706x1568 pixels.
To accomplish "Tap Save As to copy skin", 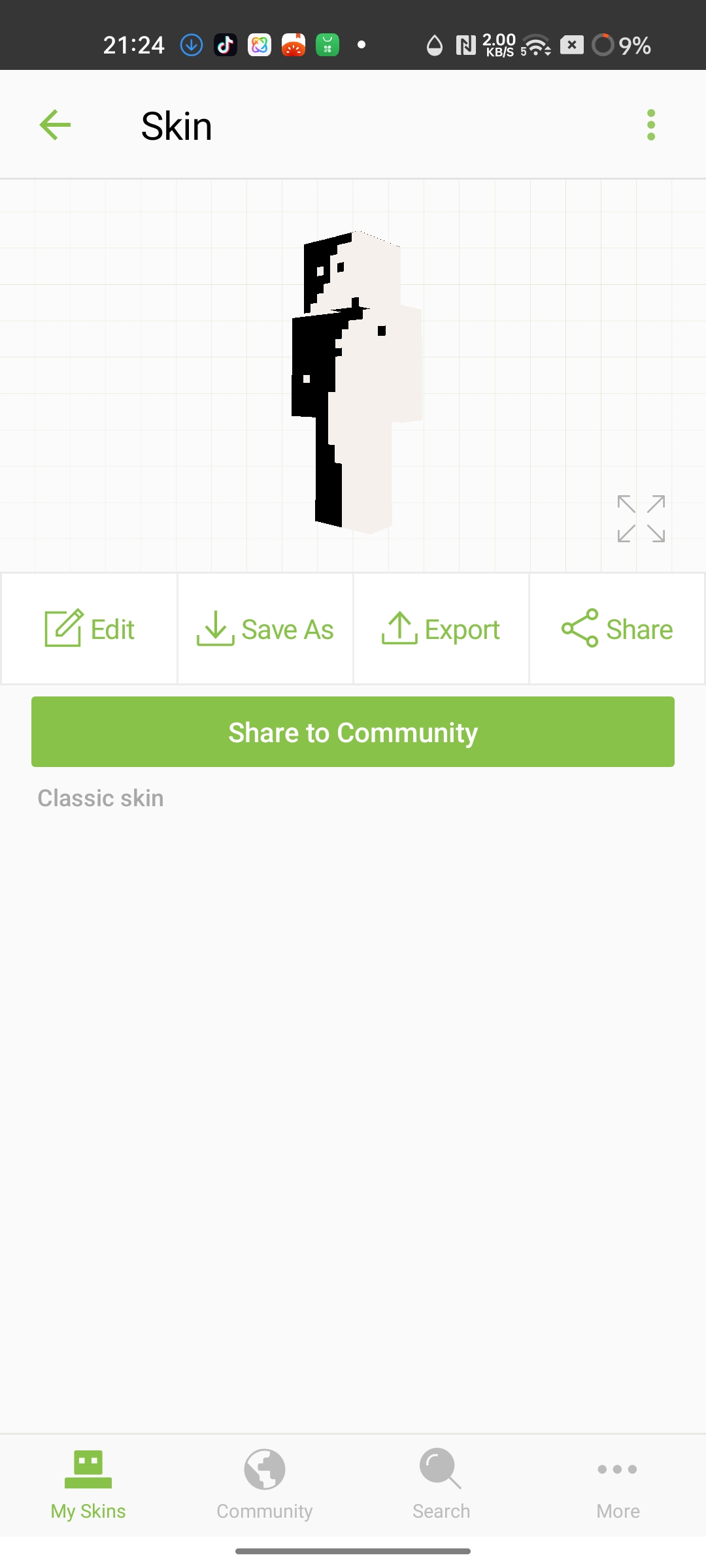I will click(x=265, y=629).
